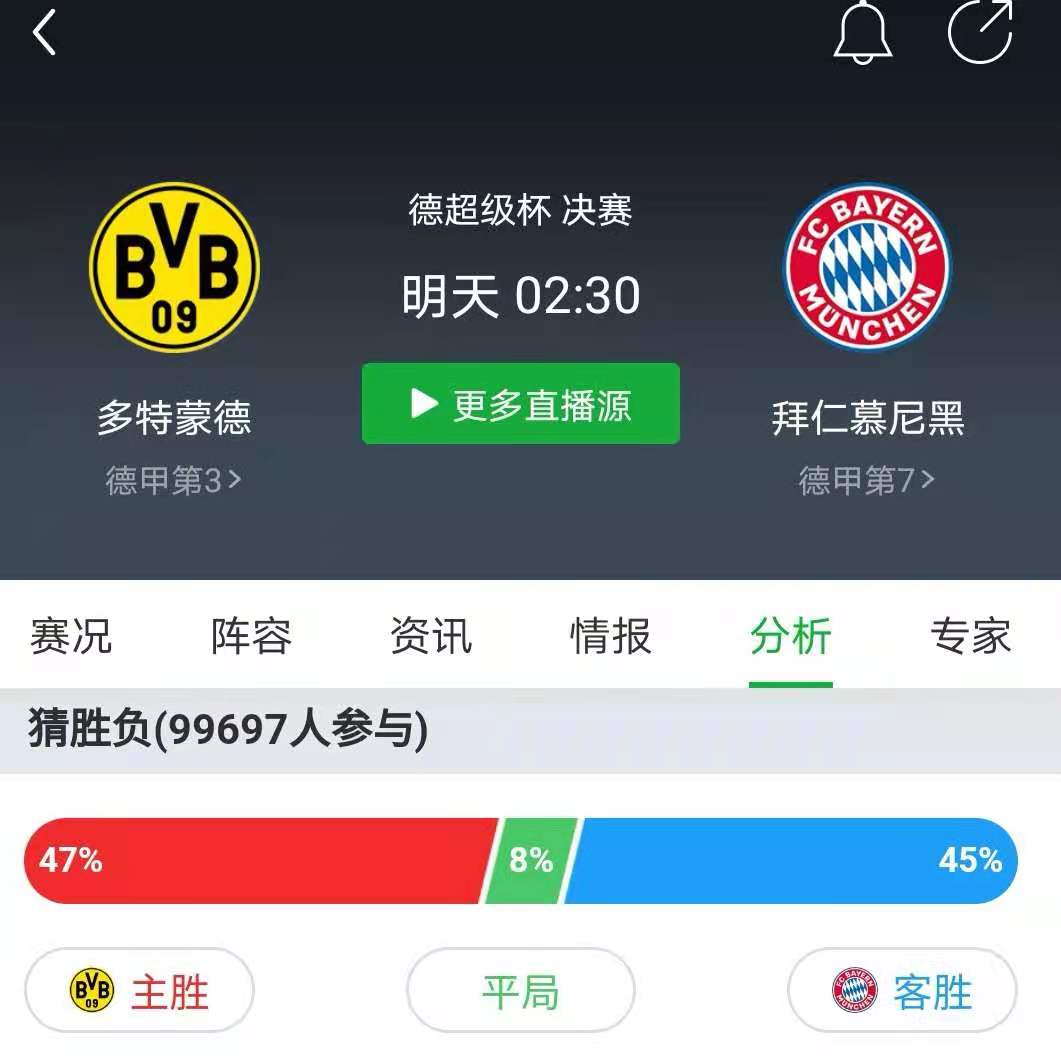Share this match via the share icon
The height and width of the screenshot is (1056, 1061).
(x=980, y=32)
